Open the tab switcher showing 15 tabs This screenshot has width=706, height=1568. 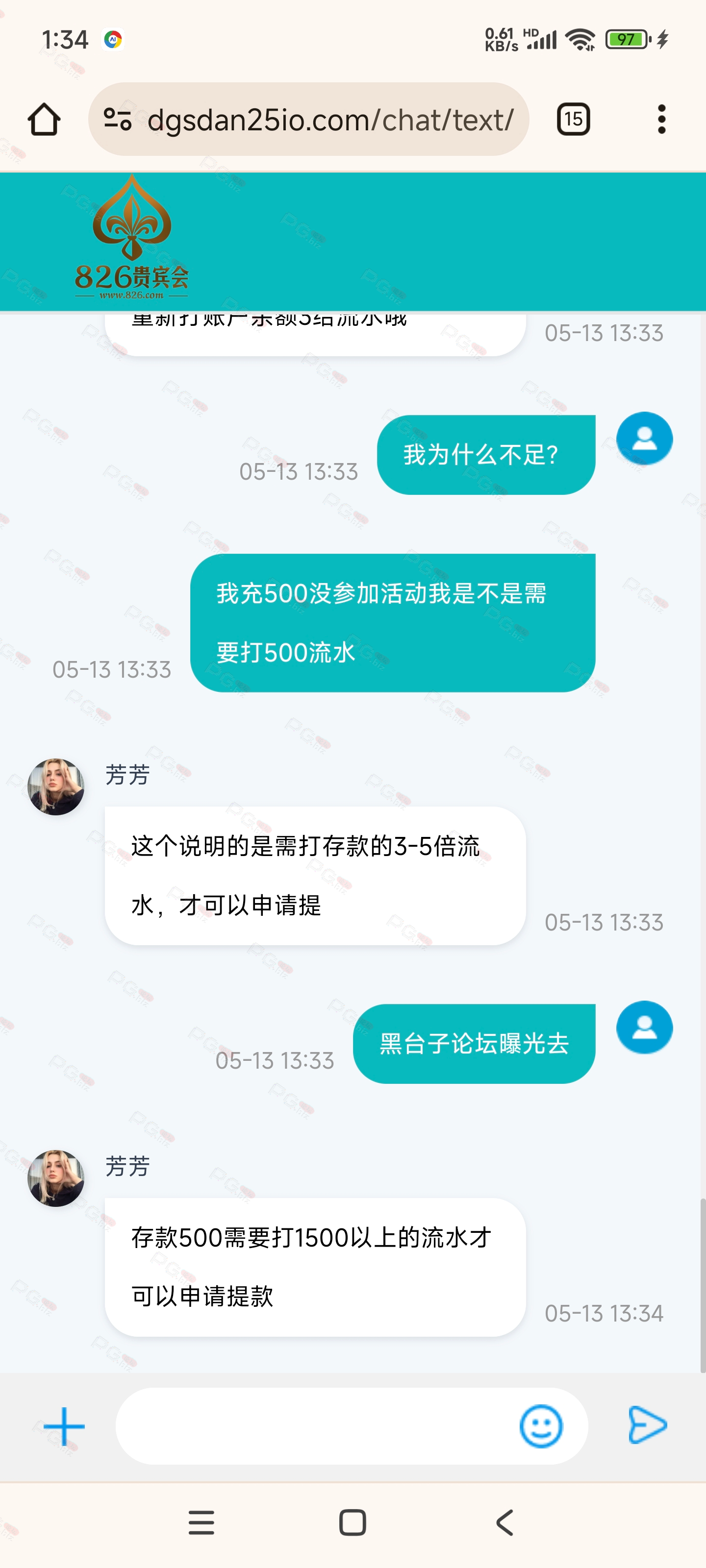click(x=573, y=119)
